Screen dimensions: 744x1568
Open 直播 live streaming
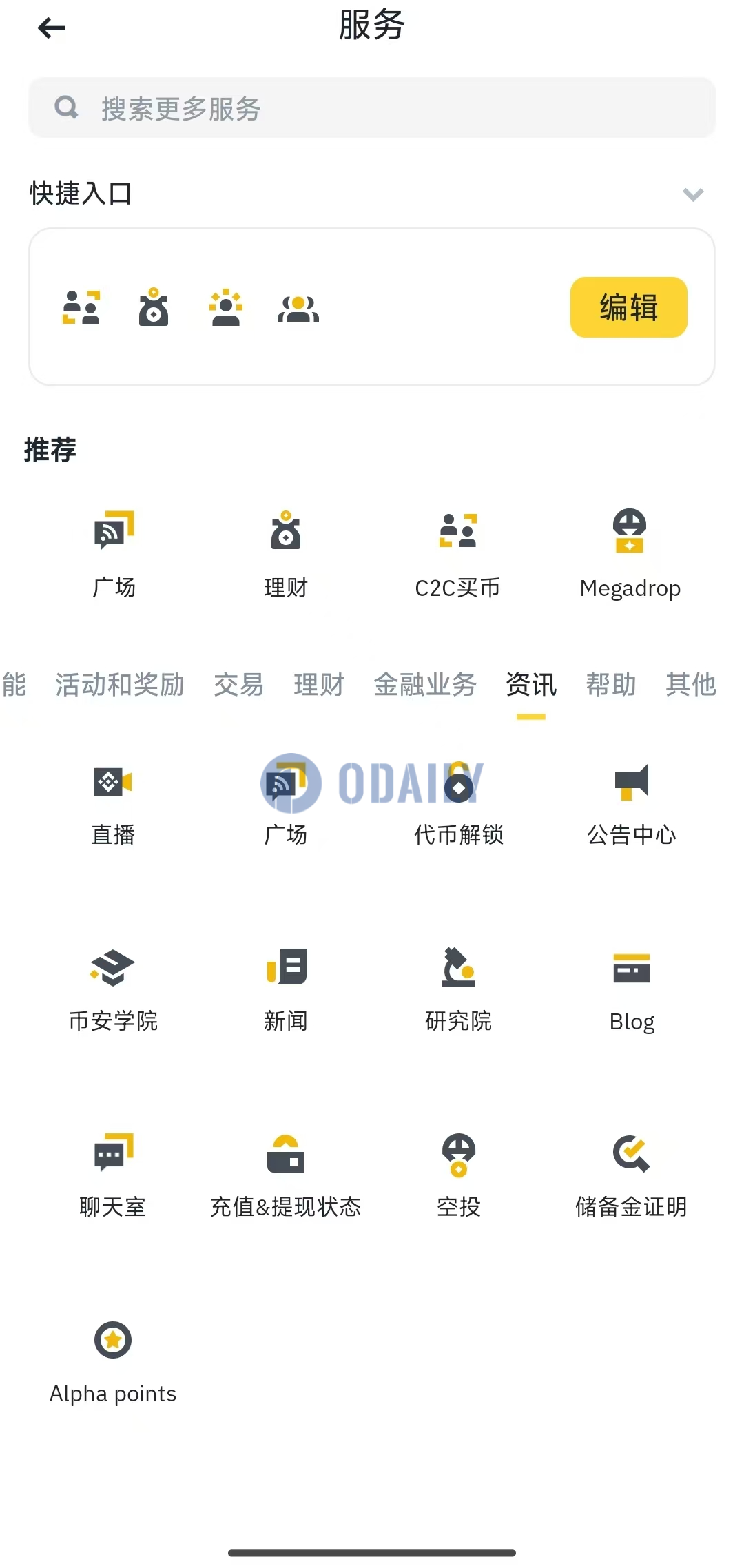[113, 803]
